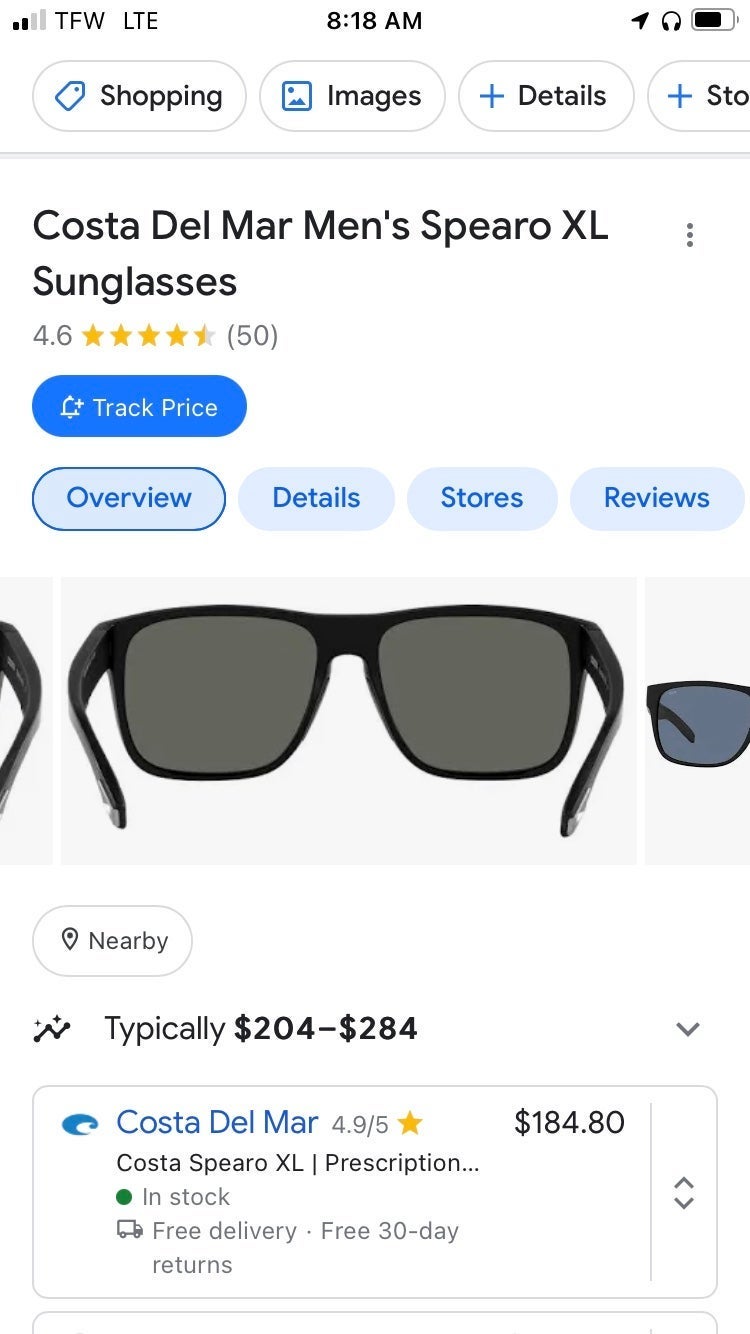Open the center sunglasses product image
Image resolution: width=750 pixels, height=1334 pixels.
[349, 721]
